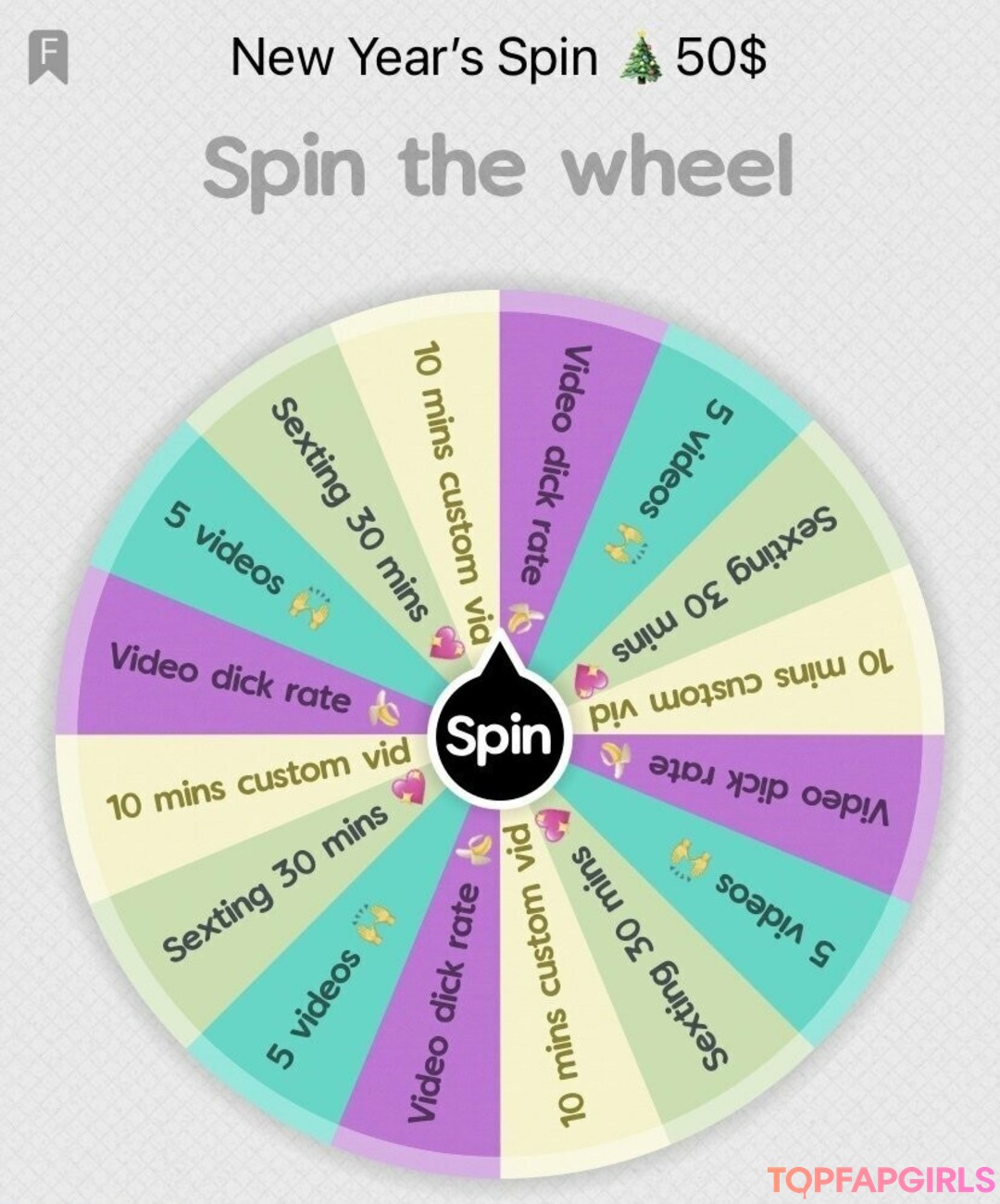Tap the Spin button on the wheel
The image size is (1000, 1204).
point(499,737)
